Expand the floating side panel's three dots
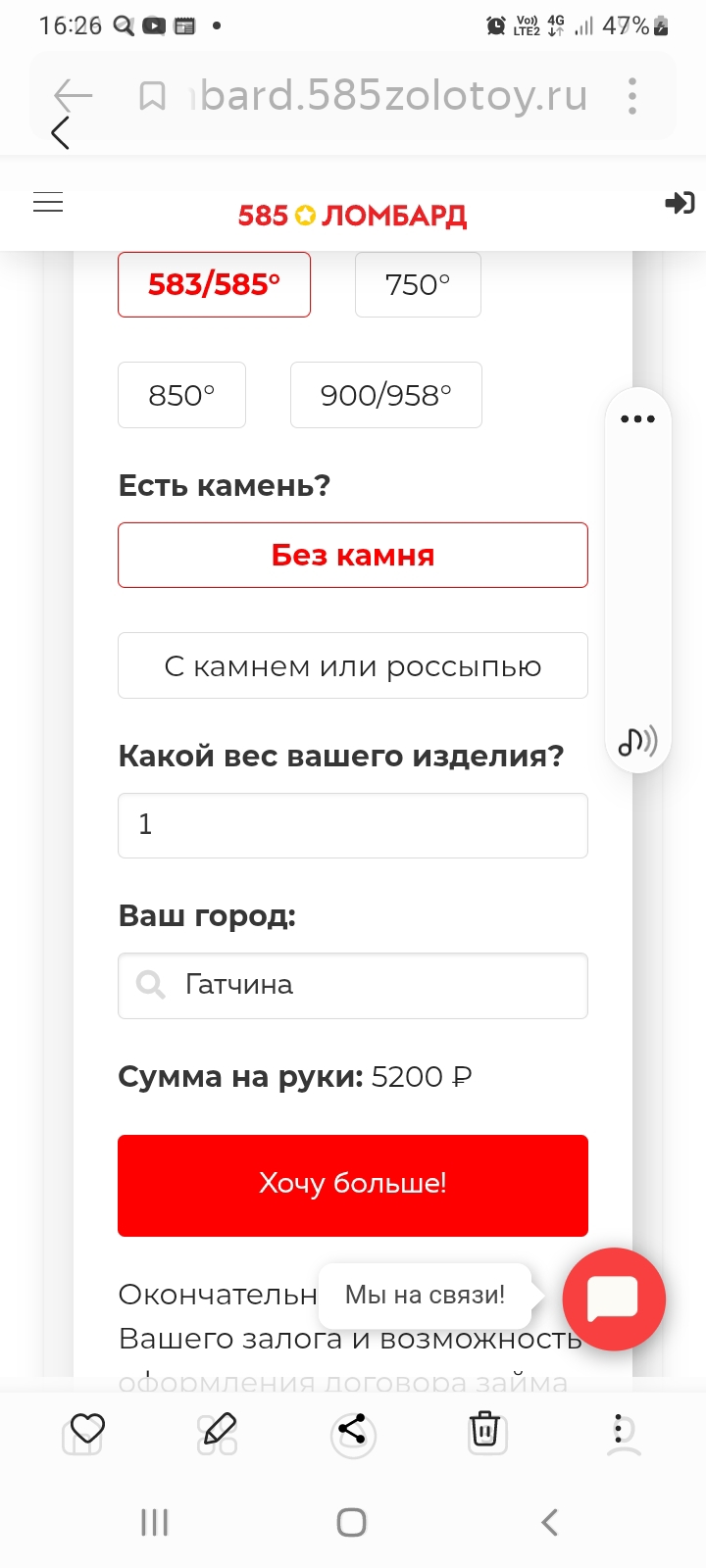 click(x=637, y=419)
